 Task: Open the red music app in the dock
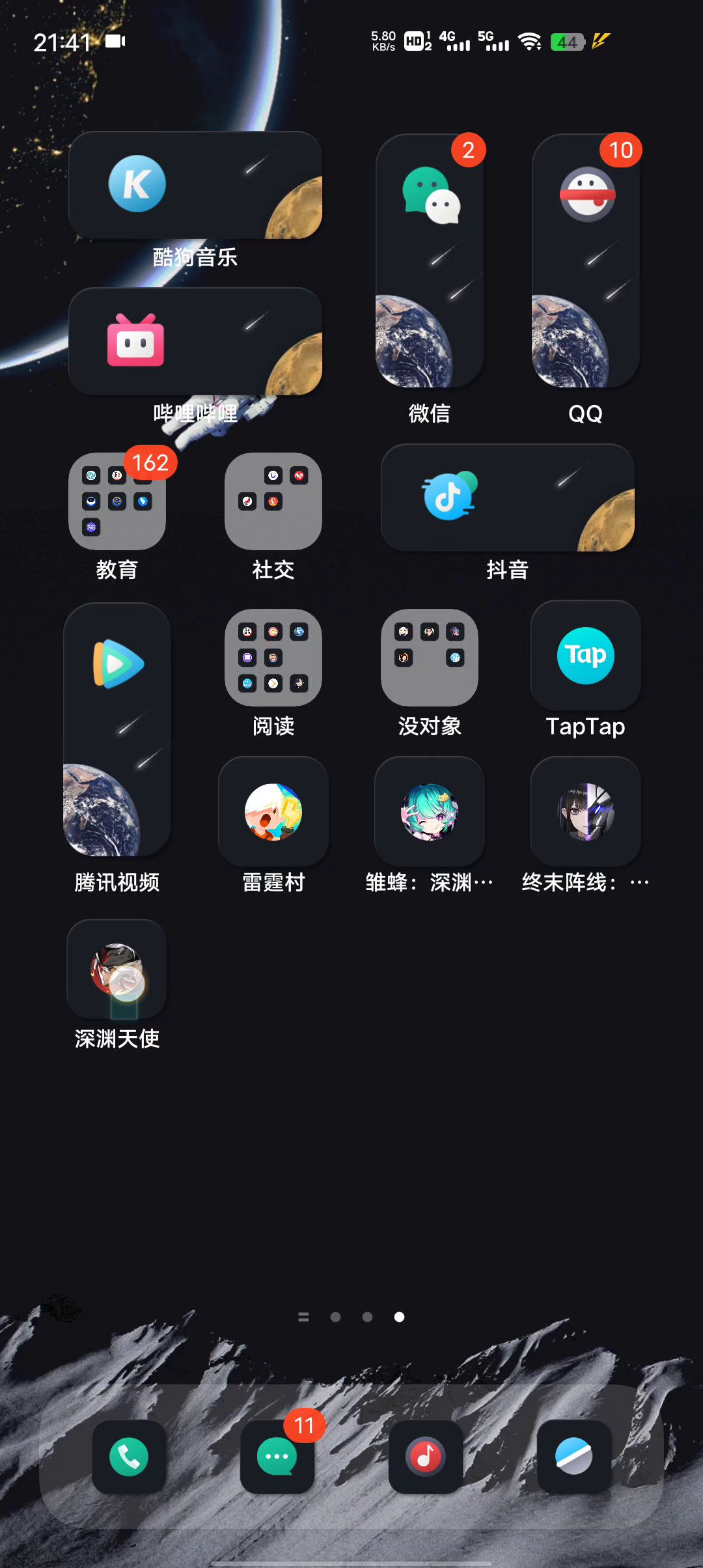coord(426,1457)
